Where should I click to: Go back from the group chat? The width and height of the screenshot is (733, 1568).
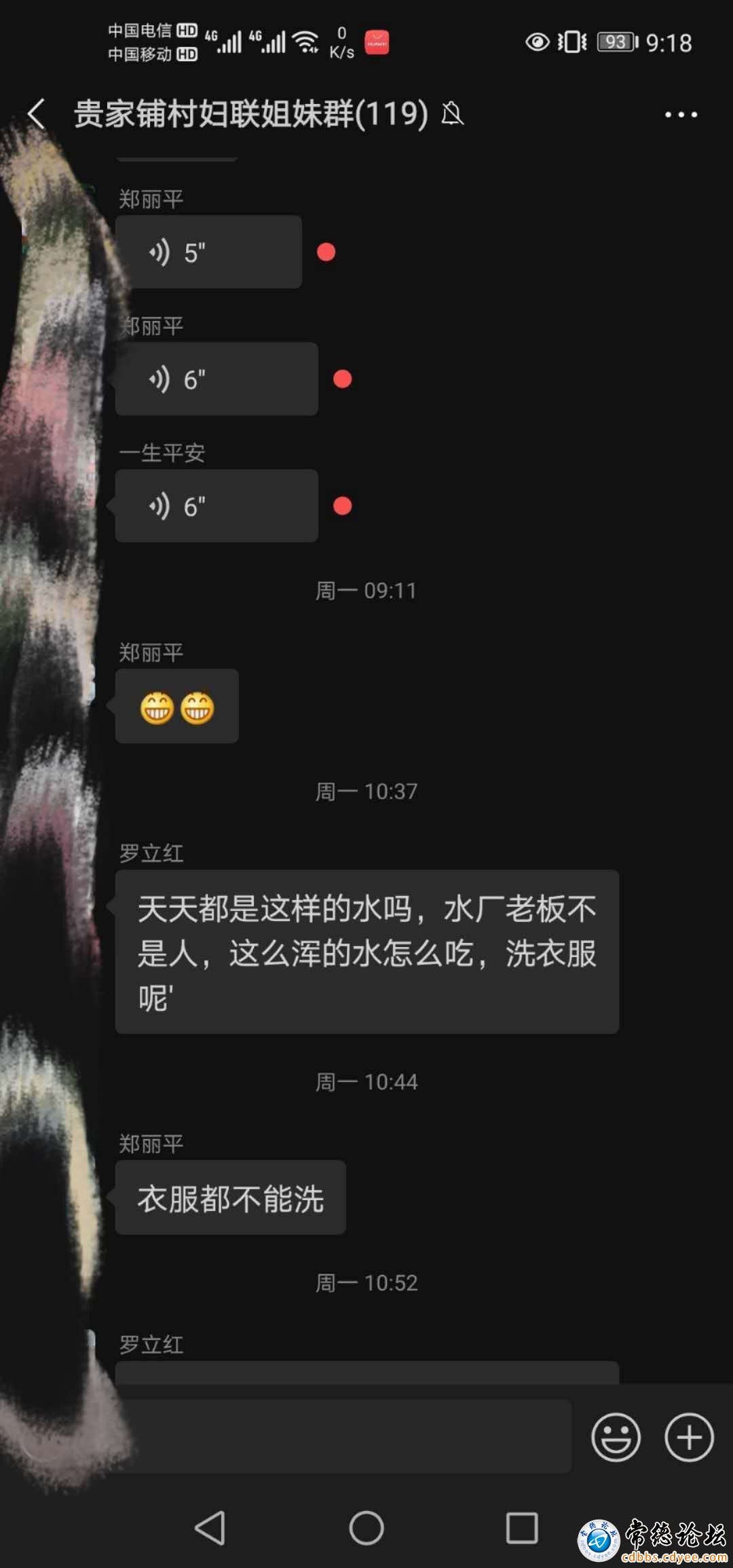coord(37,113)
